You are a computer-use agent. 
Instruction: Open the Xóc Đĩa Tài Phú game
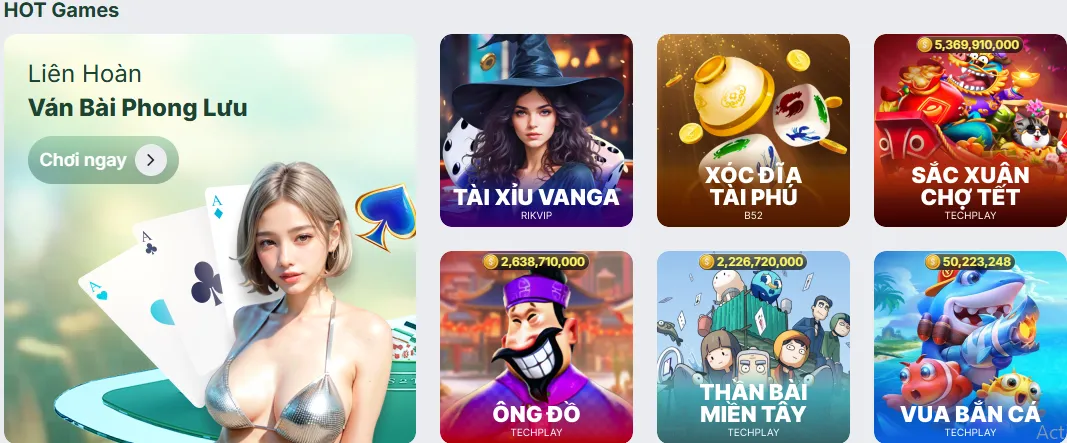coord(753,131)
